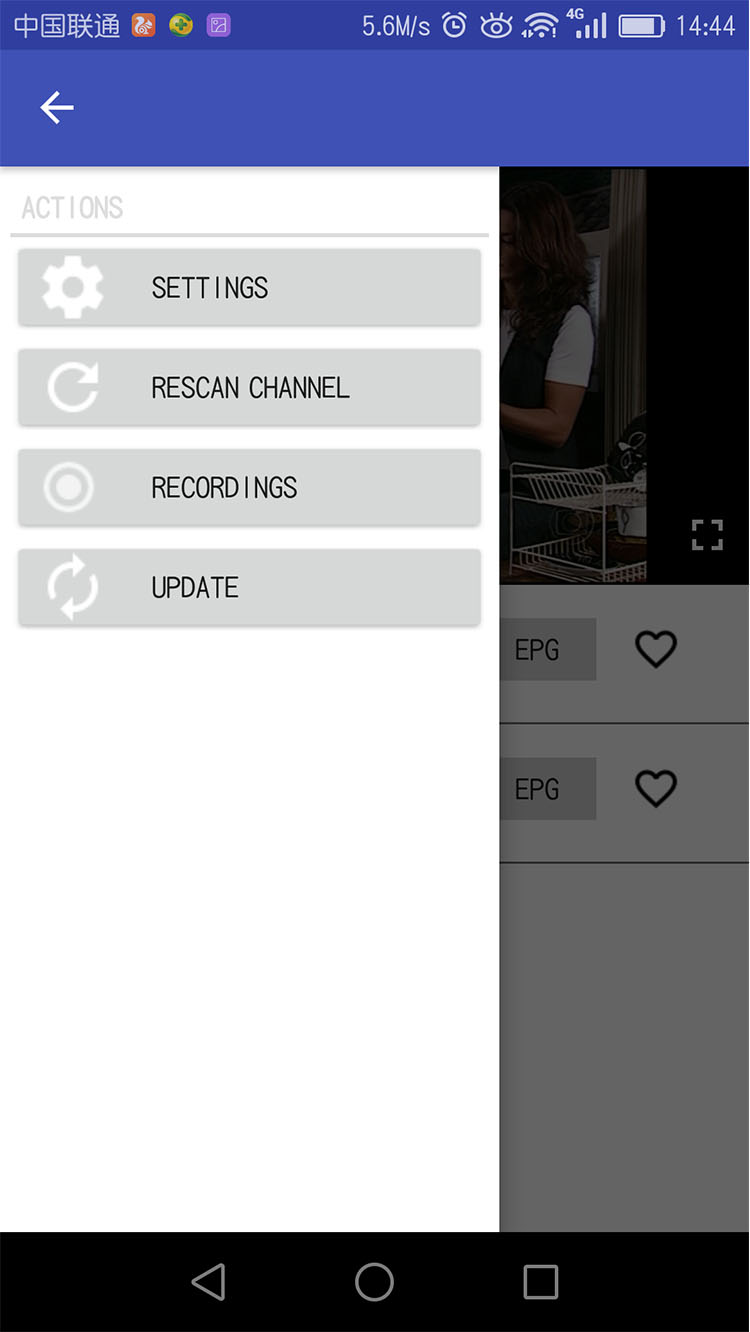The height and width of the screenshot is (1332, 750).
Task: Tap the back arrow in the app bar
Action: pyautogui.click(x=57, y=108)
